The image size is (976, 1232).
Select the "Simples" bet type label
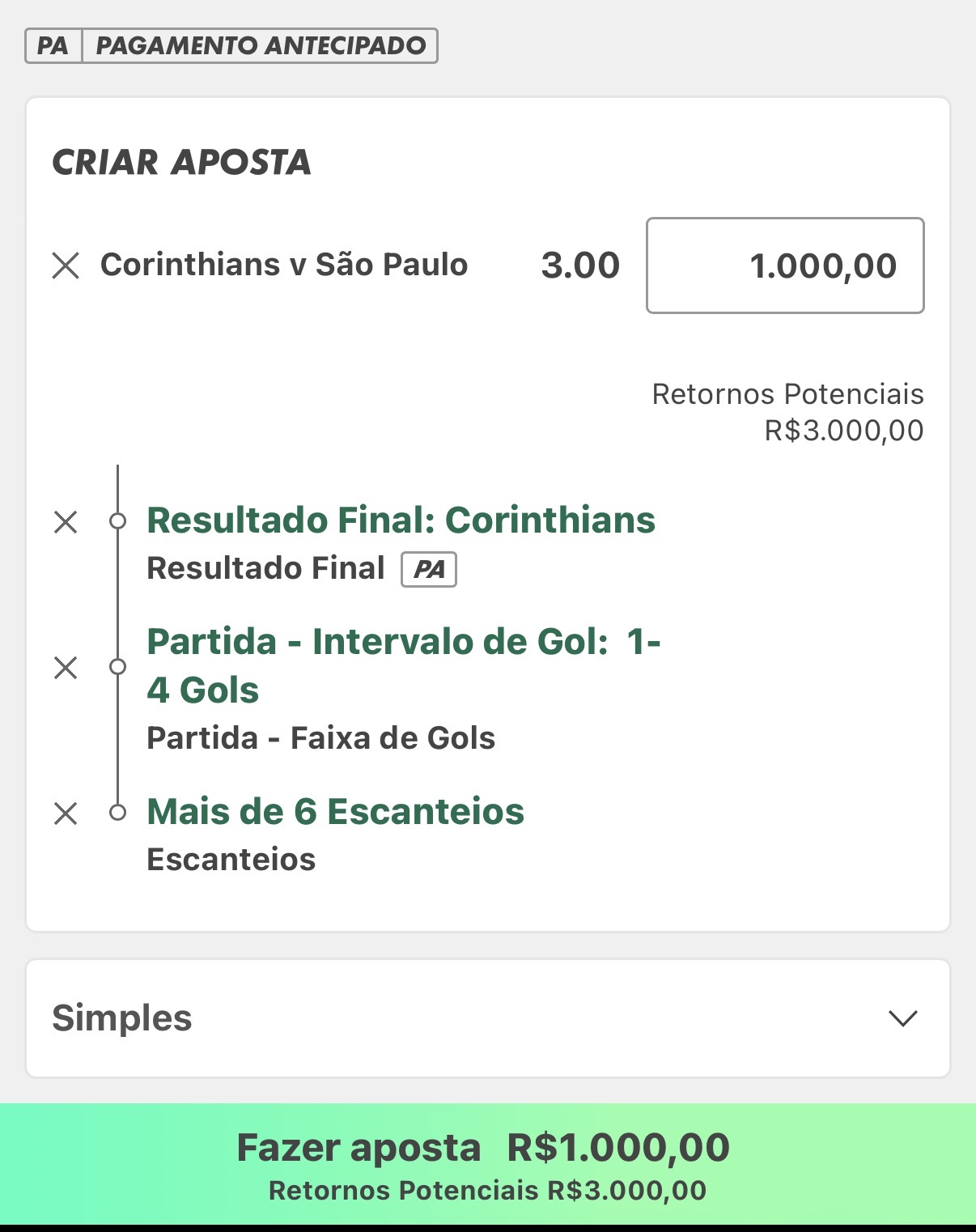click(121, 1018)
